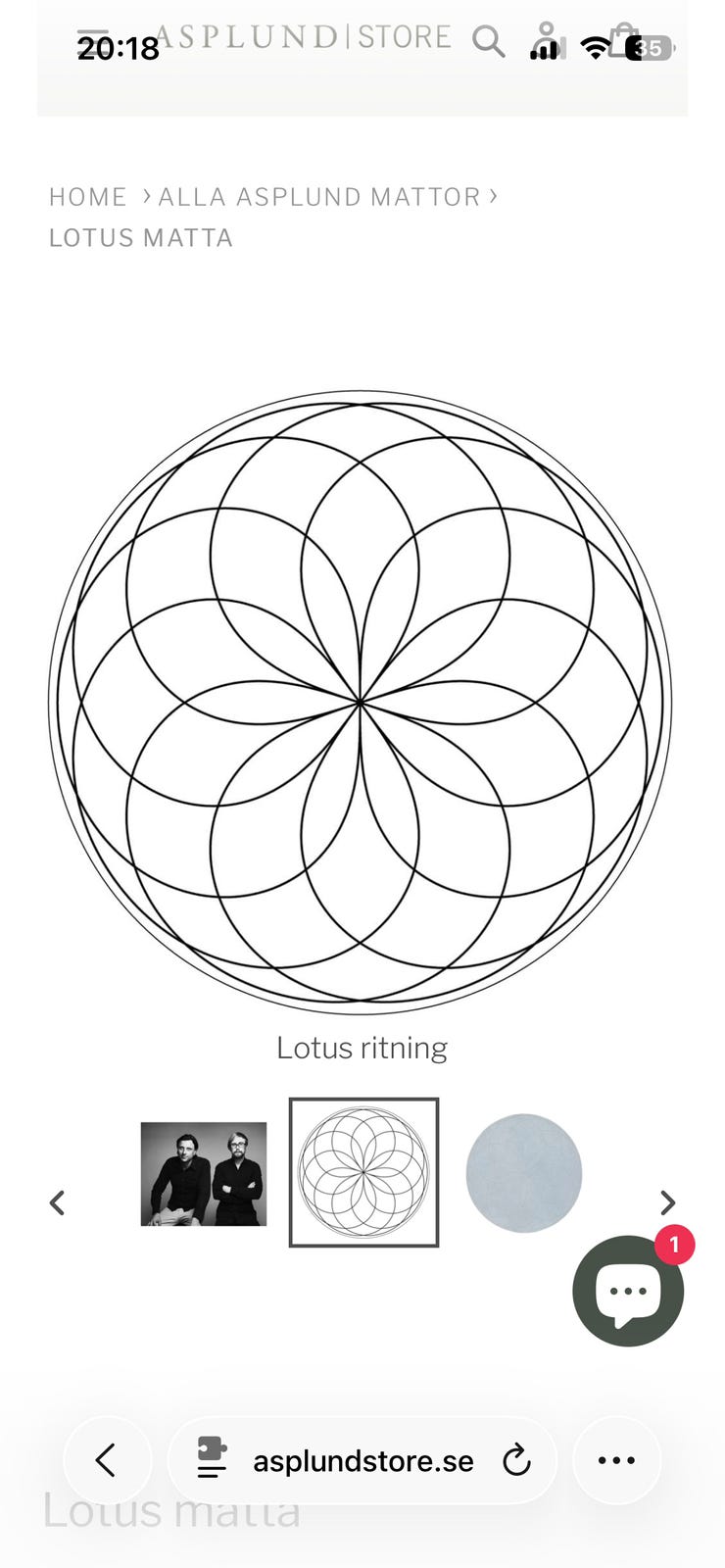Select the lotus drawing thumbnail
The height and width of the screenshot is (1568, 725).
tap(363, 1172)
